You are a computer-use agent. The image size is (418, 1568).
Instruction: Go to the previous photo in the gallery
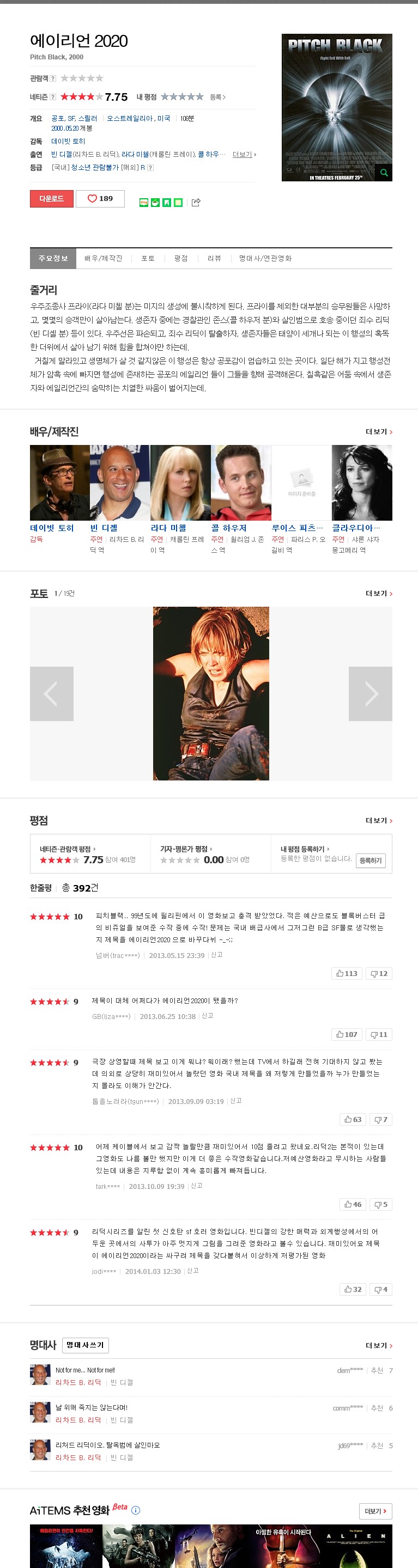(52, 694)
